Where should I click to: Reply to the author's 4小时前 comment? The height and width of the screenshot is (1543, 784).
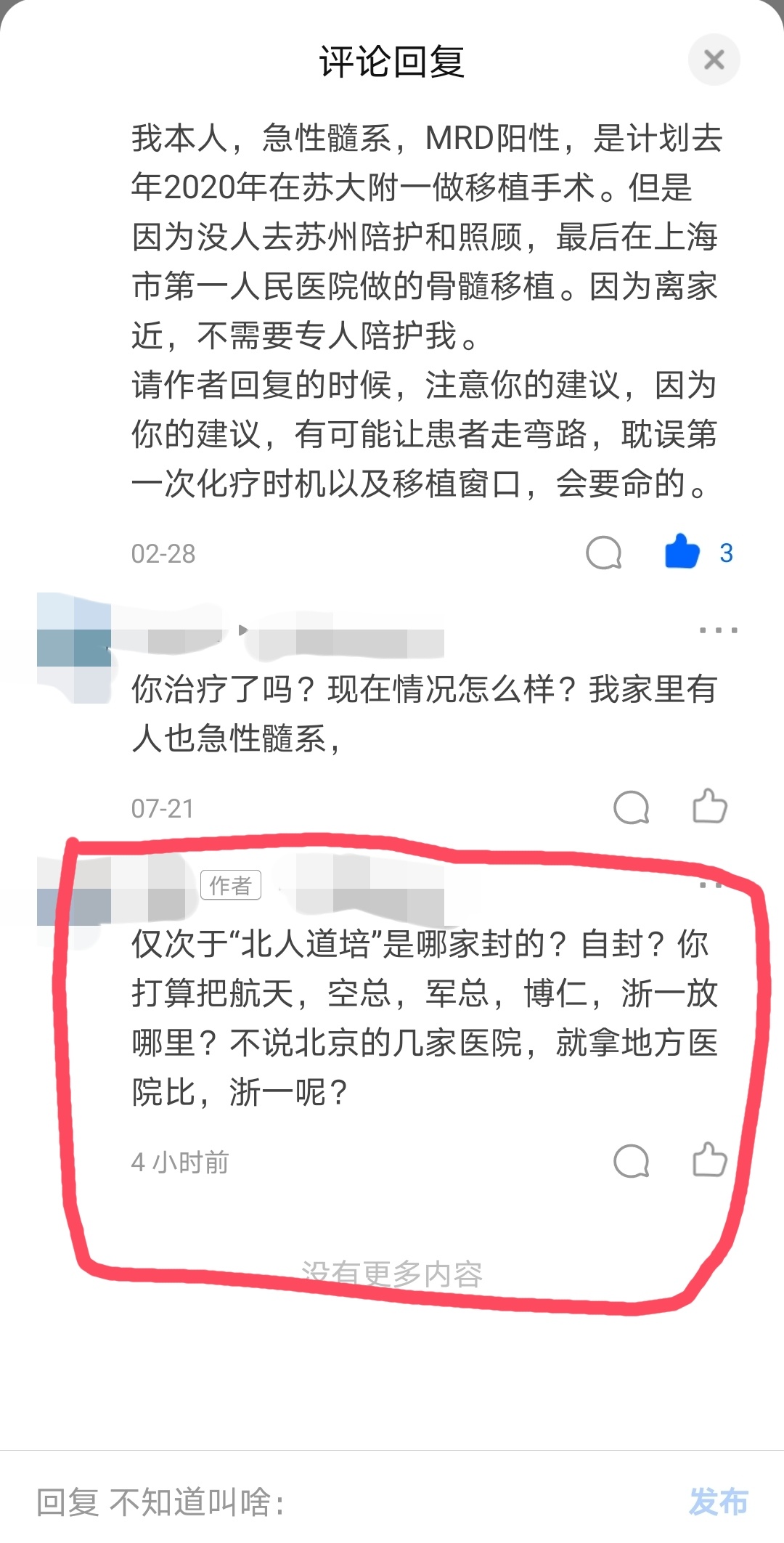[x=631, y=1161]
